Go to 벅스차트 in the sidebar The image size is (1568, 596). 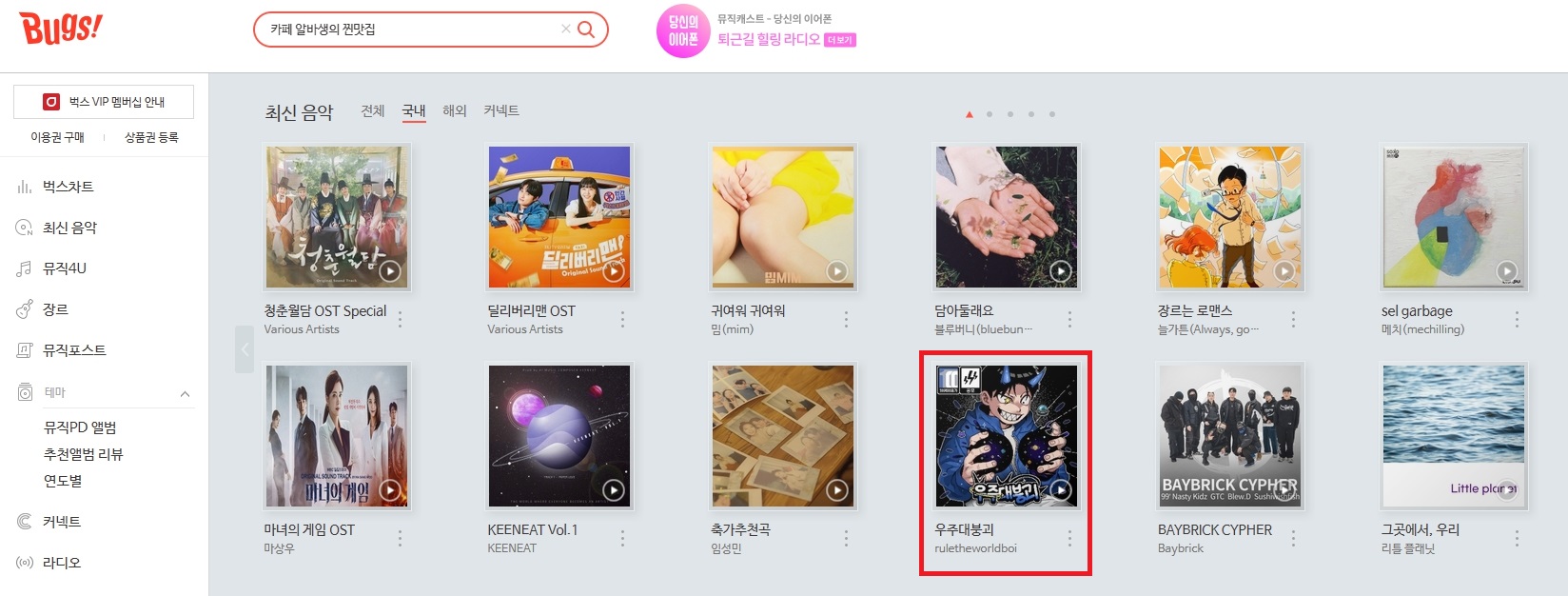click(68, 187)
